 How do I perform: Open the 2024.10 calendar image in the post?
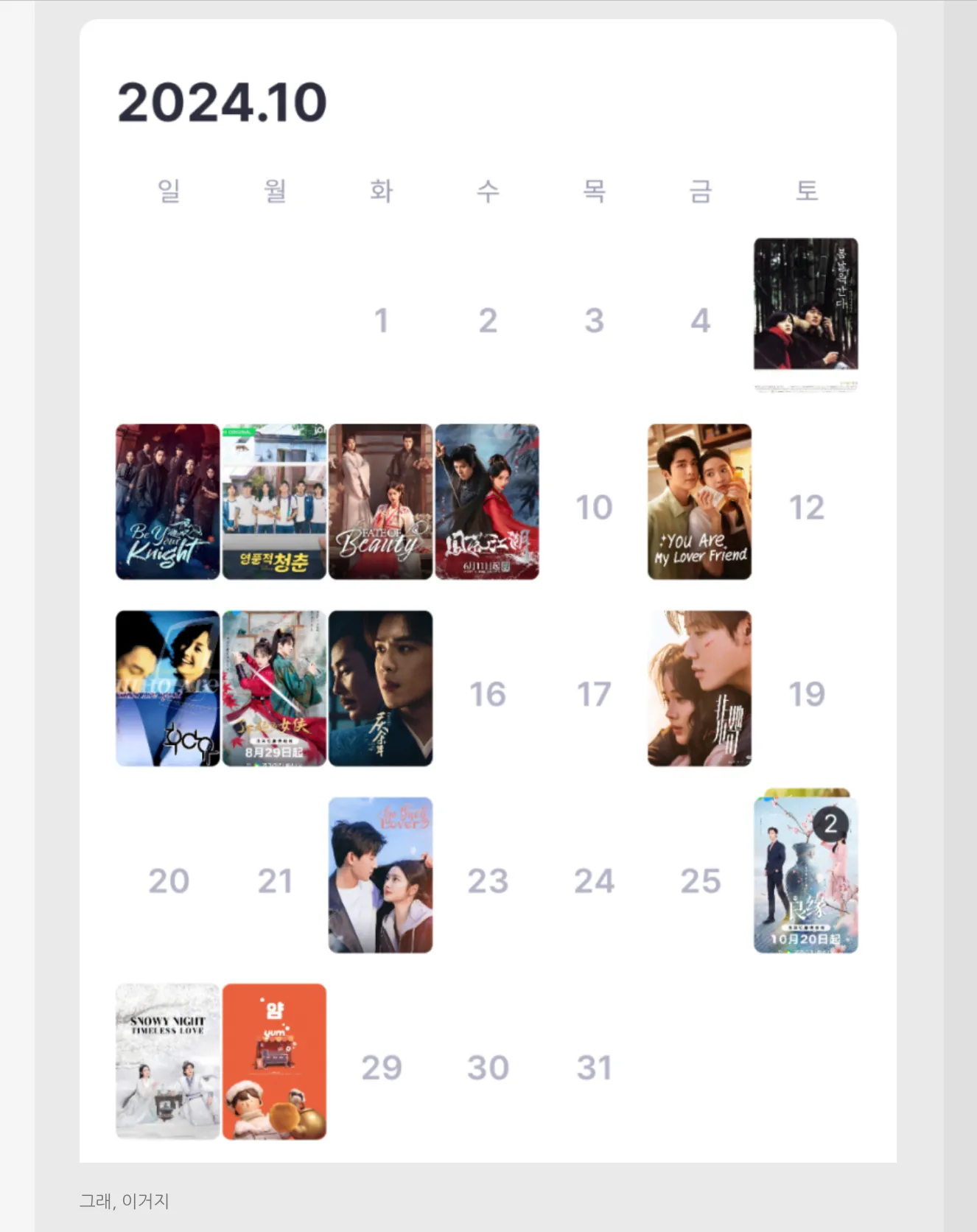(488, 589)
